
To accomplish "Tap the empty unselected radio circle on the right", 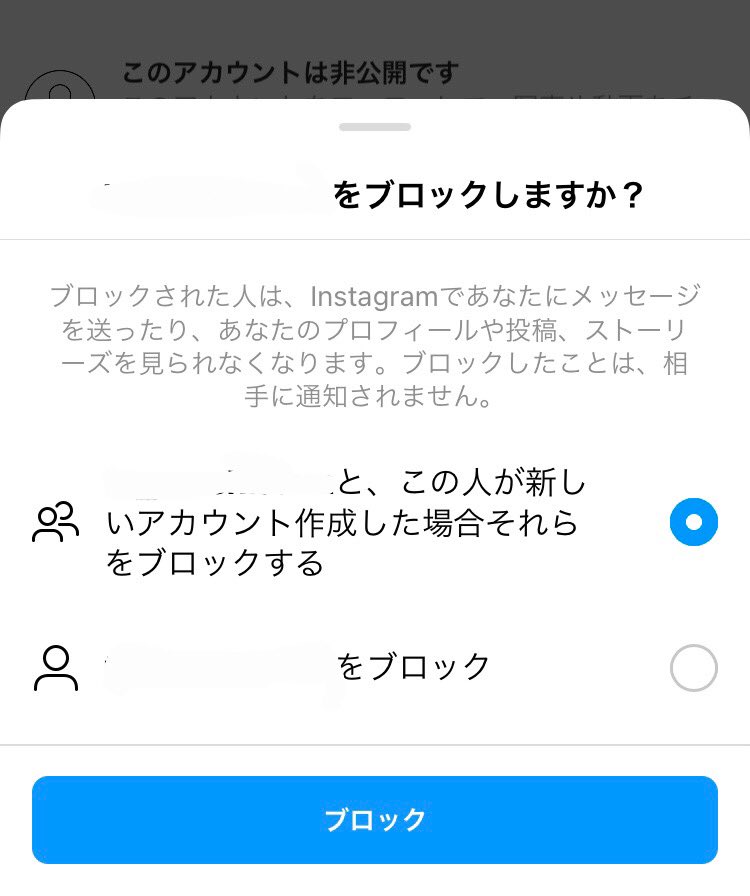I will [694, 668].
